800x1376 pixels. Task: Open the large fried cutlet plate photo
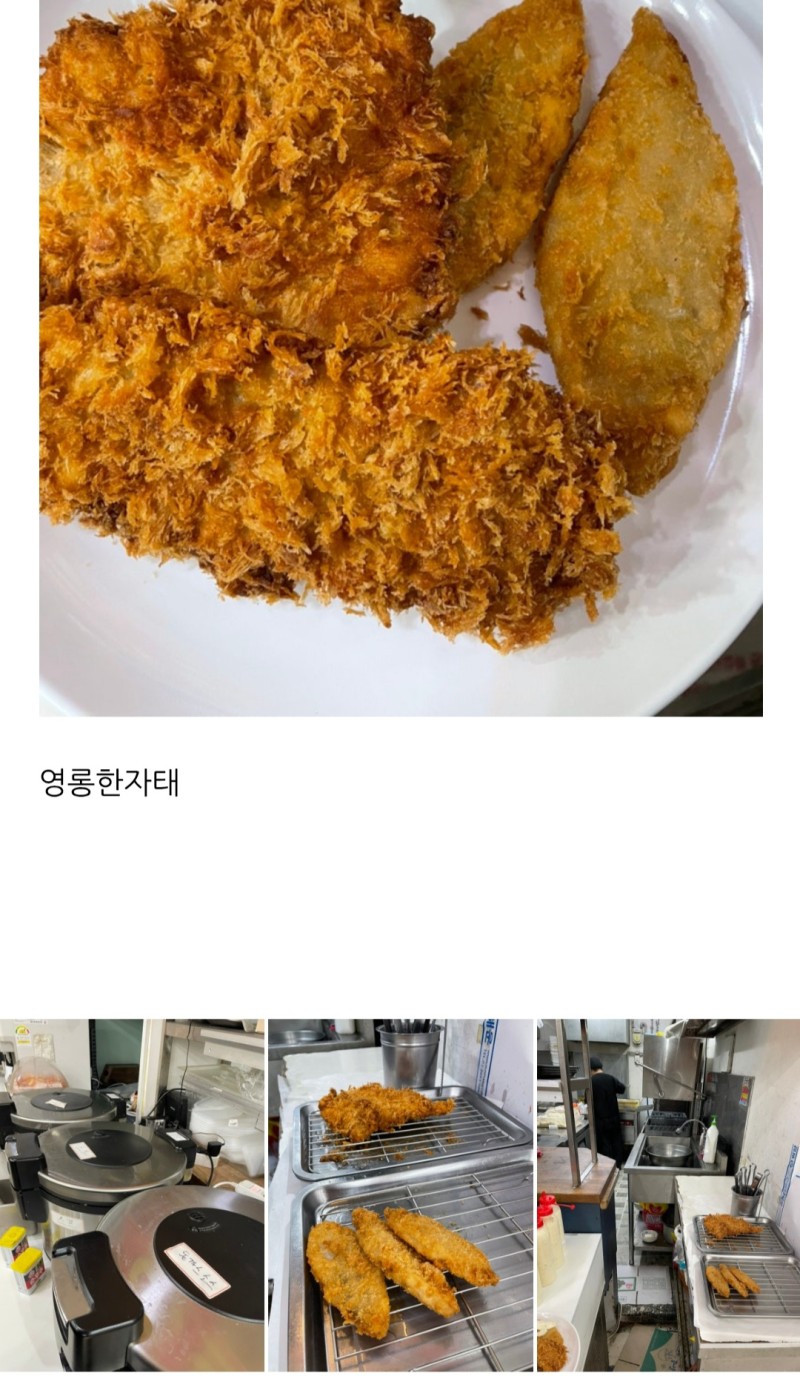400,357
